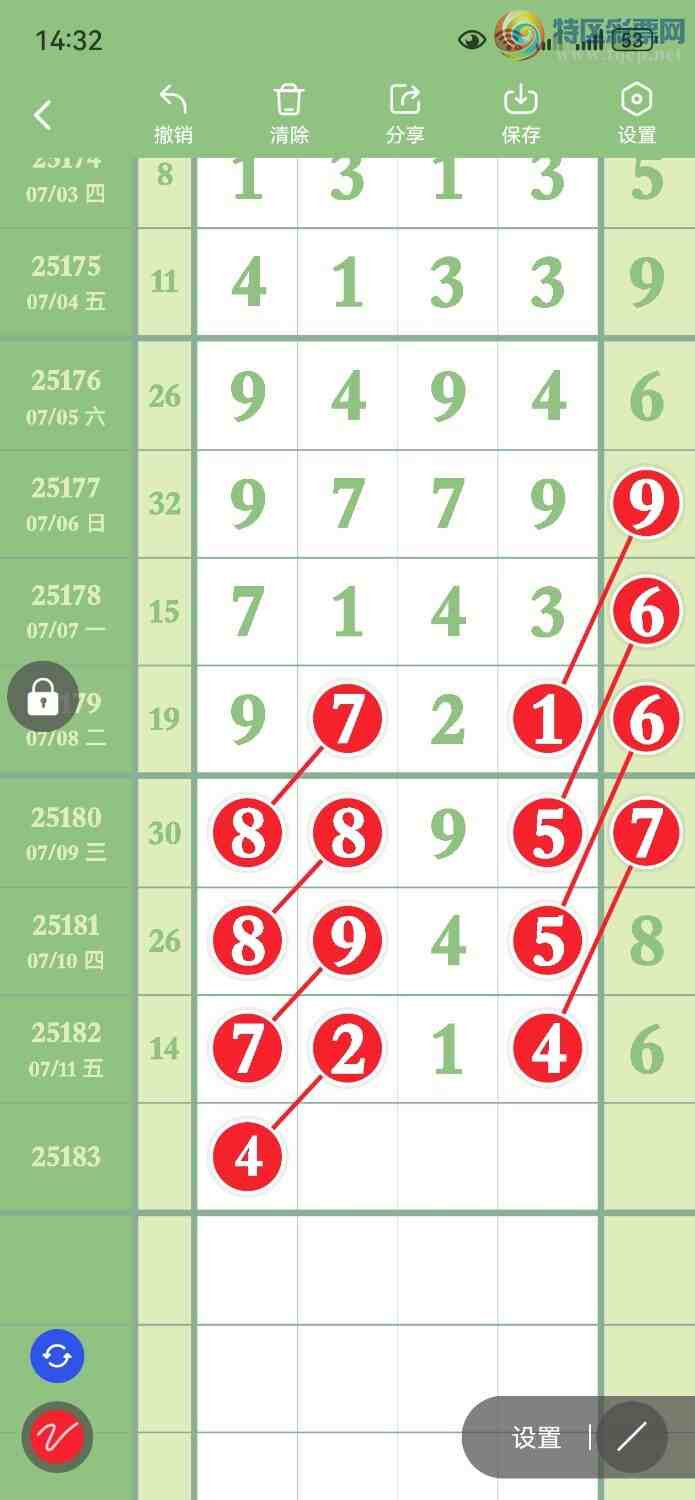Tap the blue refresh circle button

point(57,1356)
